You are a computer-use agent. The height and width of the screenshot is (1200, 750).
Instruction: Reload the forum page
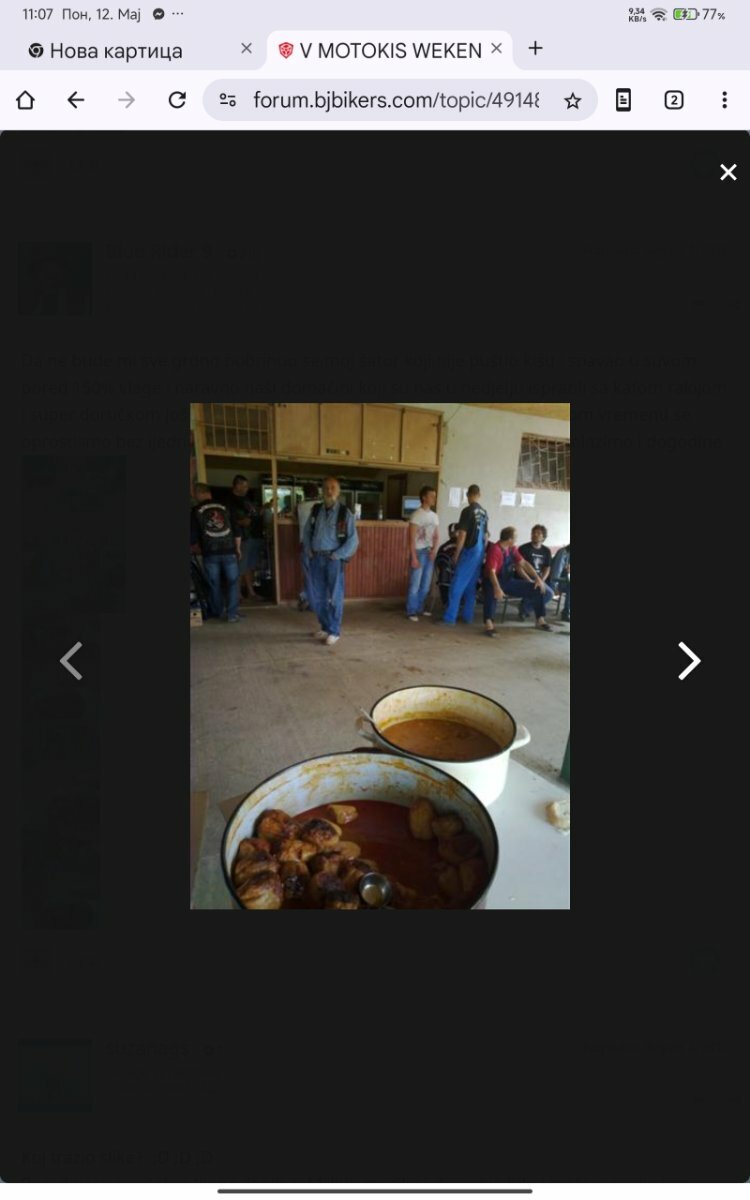(177, 100)
